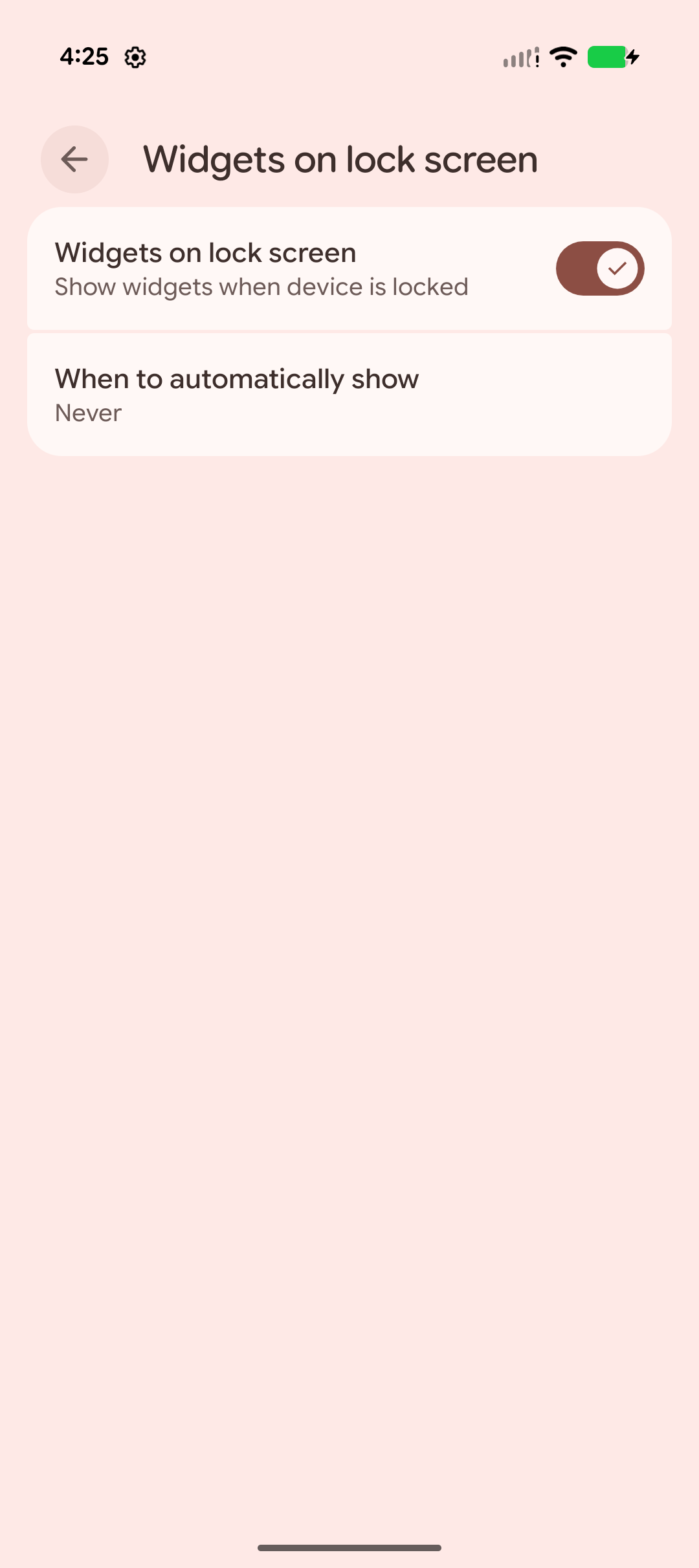
Task: Open When to automatically show setting
Action: pos(349,395)
